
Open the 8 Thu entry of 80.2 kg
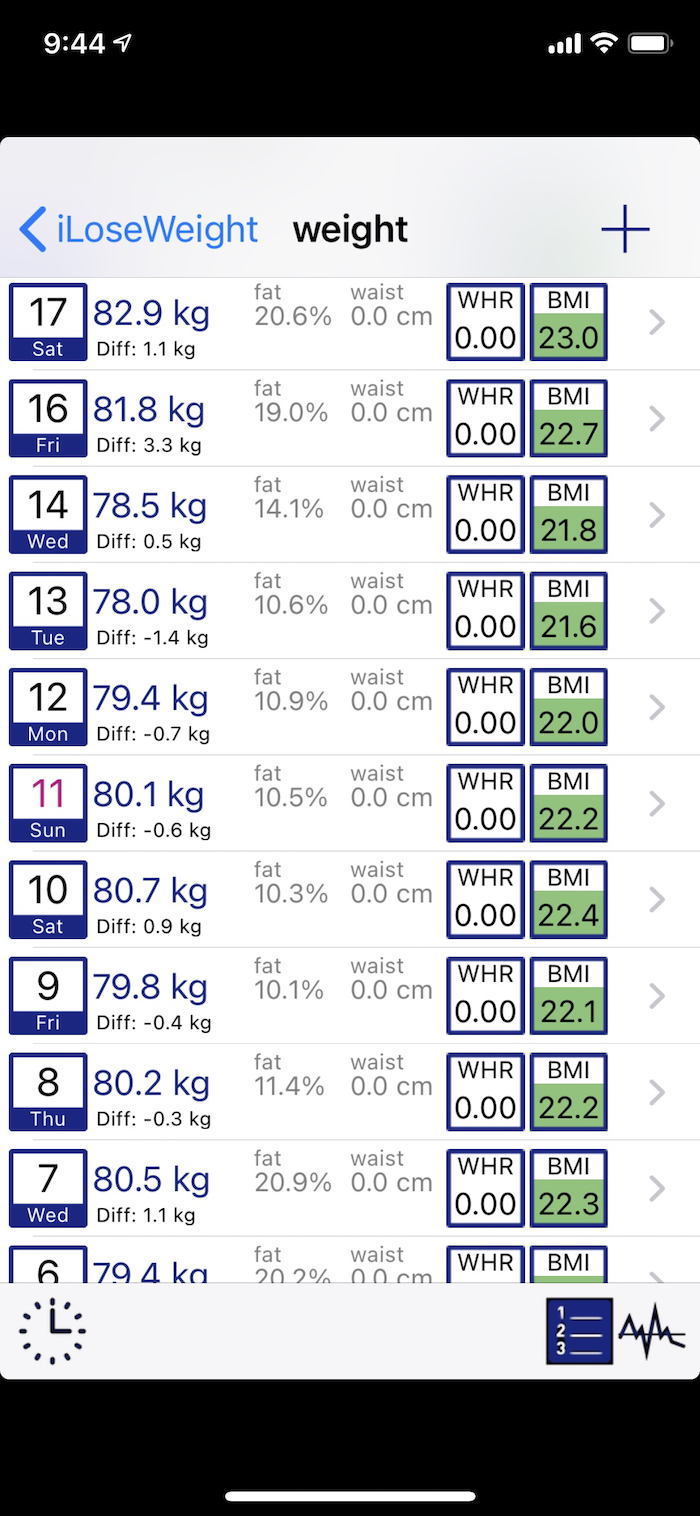350,1090
